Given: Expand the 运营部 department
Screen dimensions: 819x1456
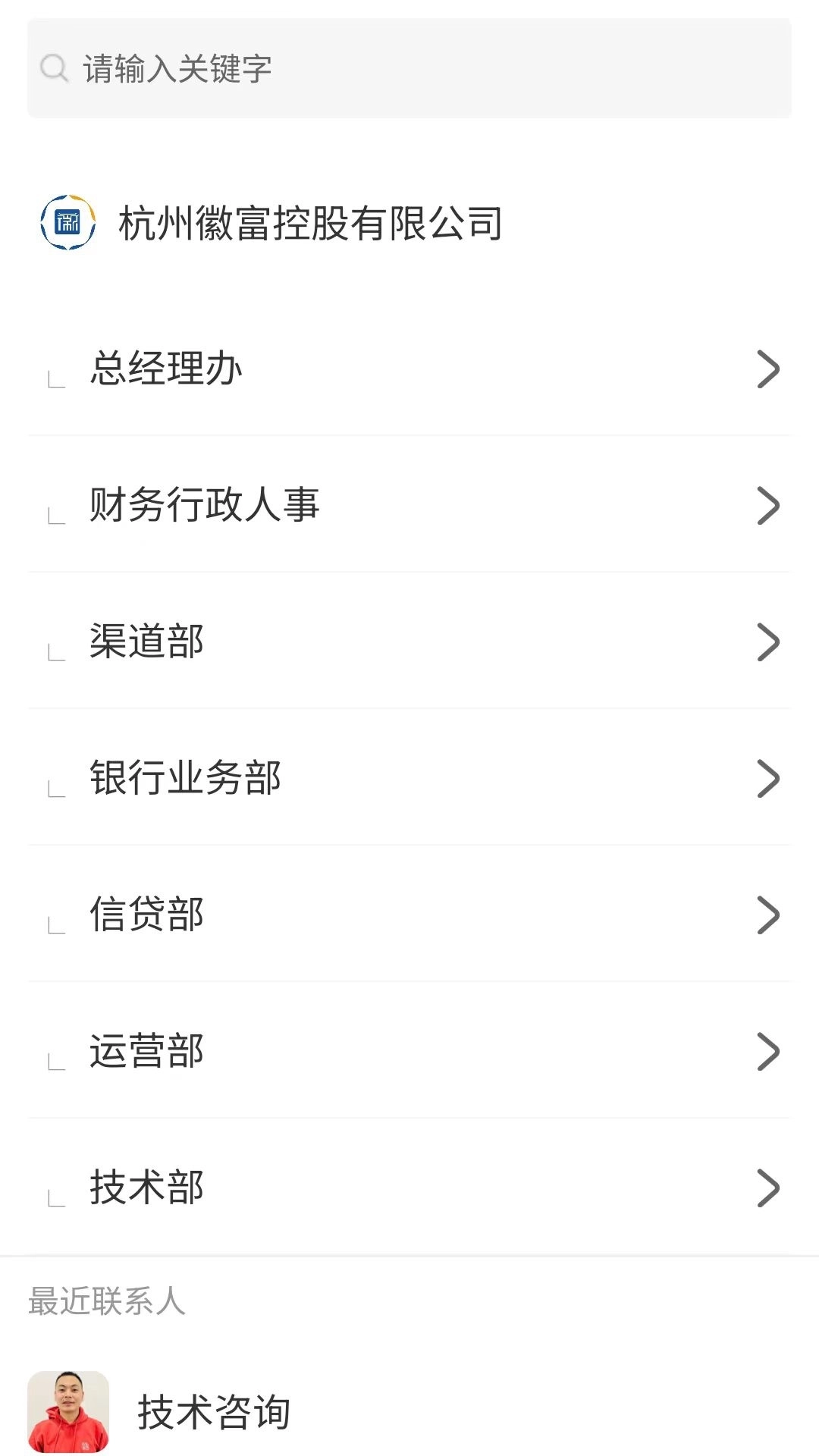Looking at the screenshot, I should click(x=409, y=1051).
